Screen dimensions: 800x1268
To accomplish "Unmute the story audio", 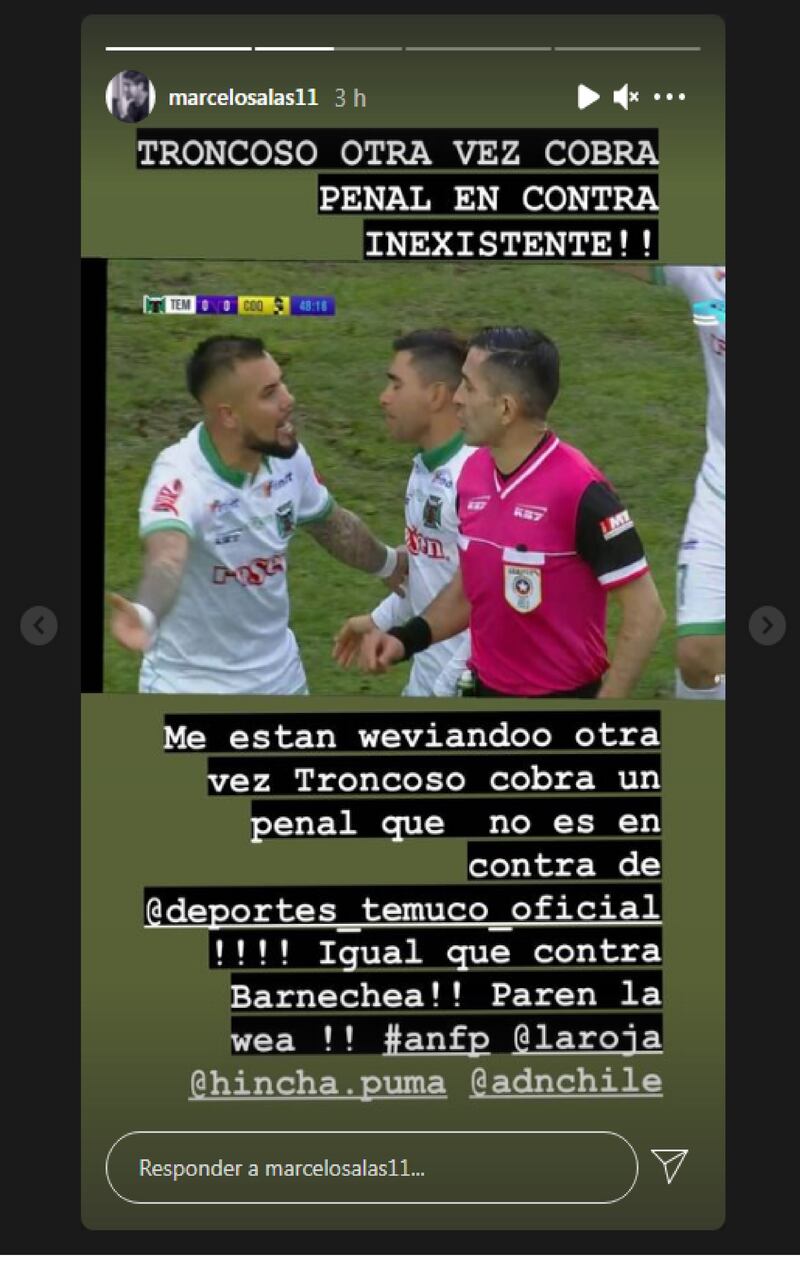I will (x=626, y=97).
